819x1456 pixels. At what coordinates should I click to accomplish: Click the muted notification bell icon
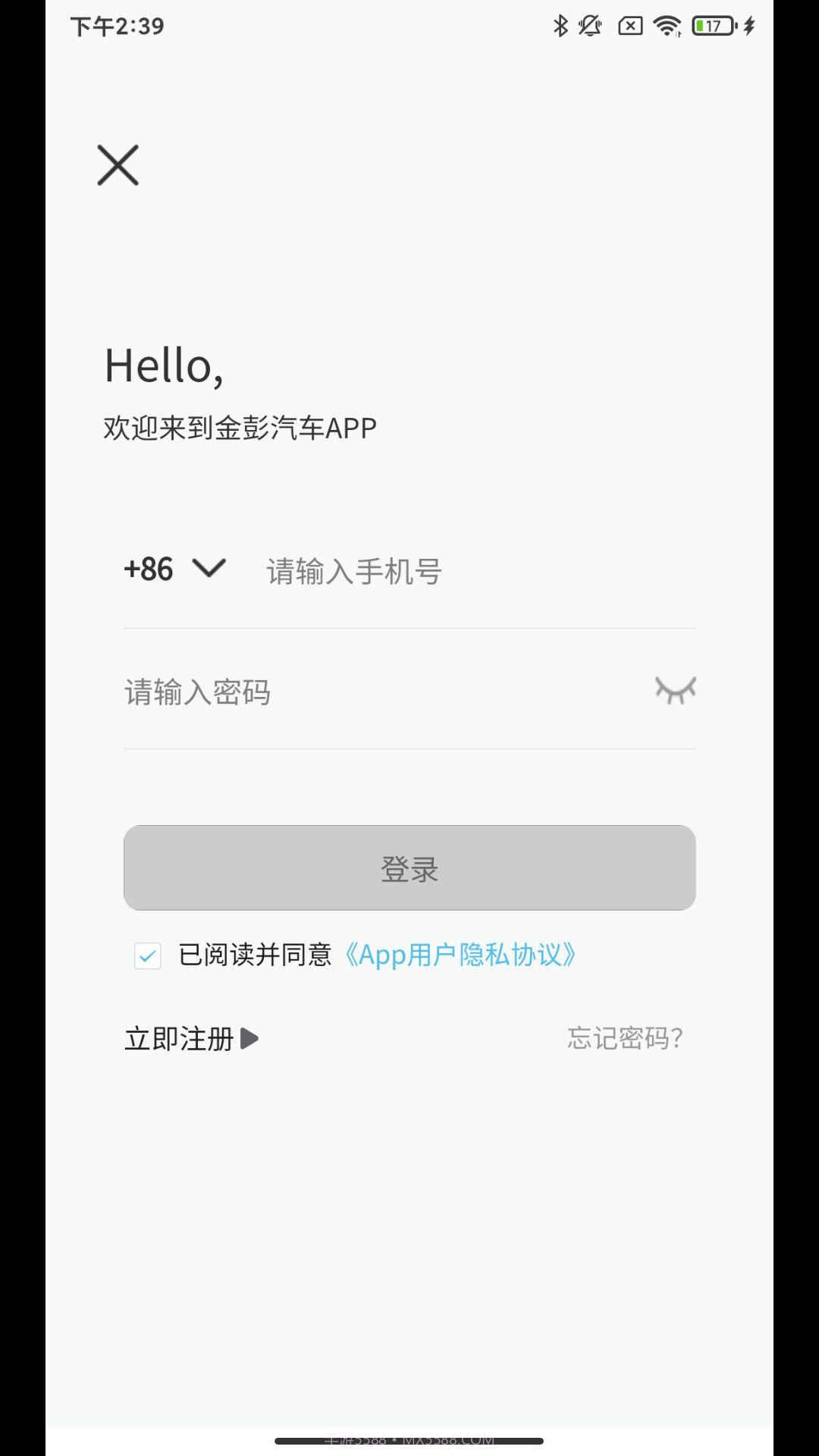(591, 25)
